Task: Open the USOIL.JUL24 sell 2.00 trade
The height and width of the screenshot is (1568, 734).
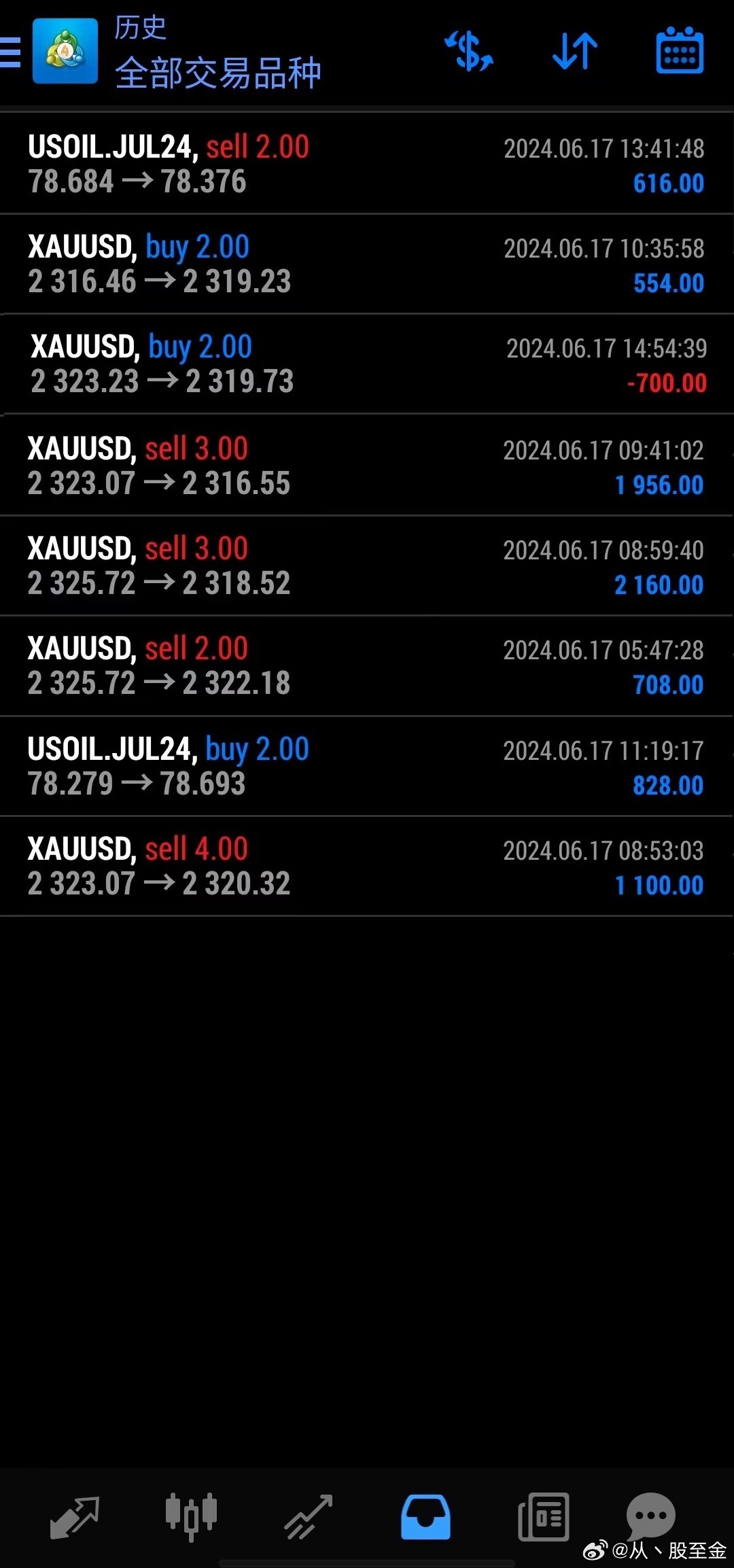Action: click(x=366, y=164)
